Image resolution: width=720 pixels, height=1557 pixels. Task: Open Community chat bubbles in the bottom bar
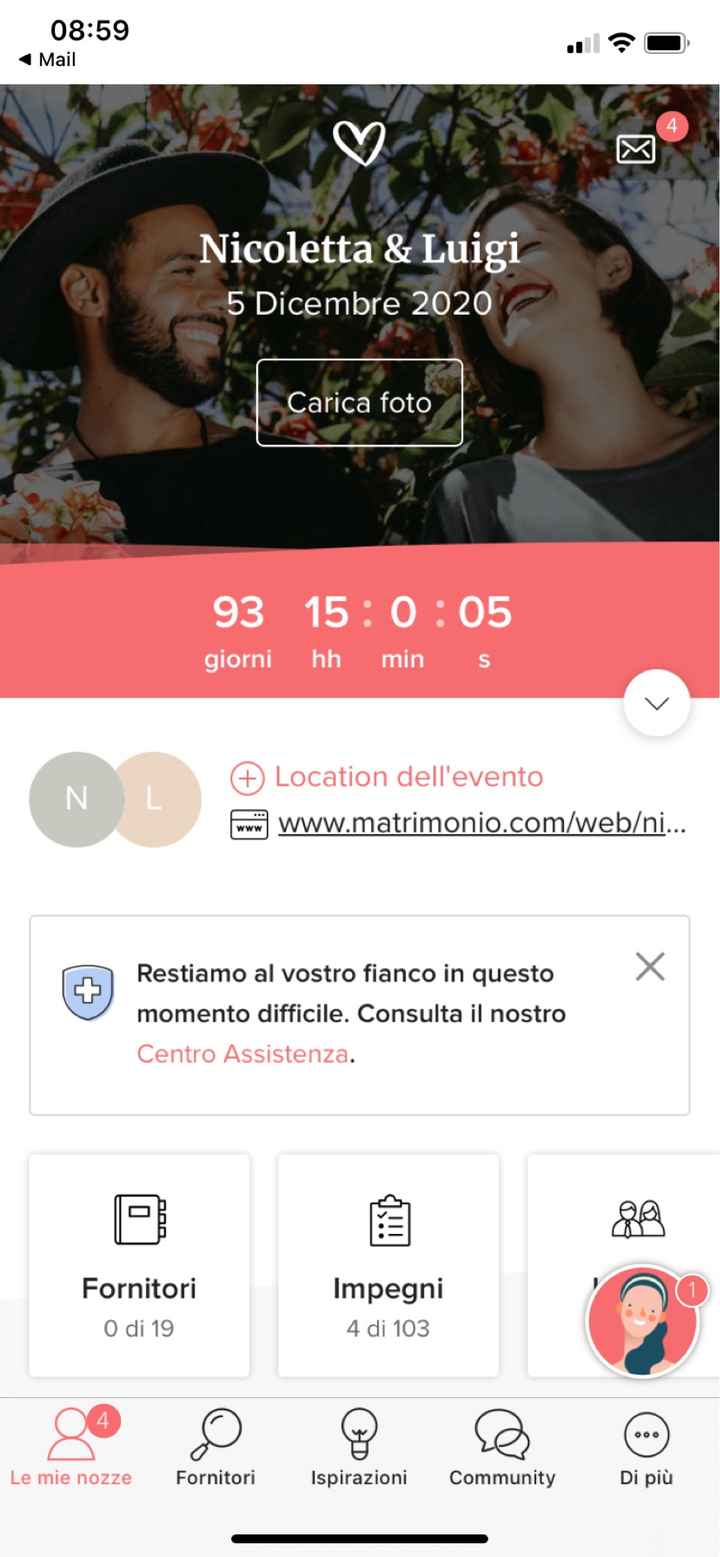coord(502,1439)
